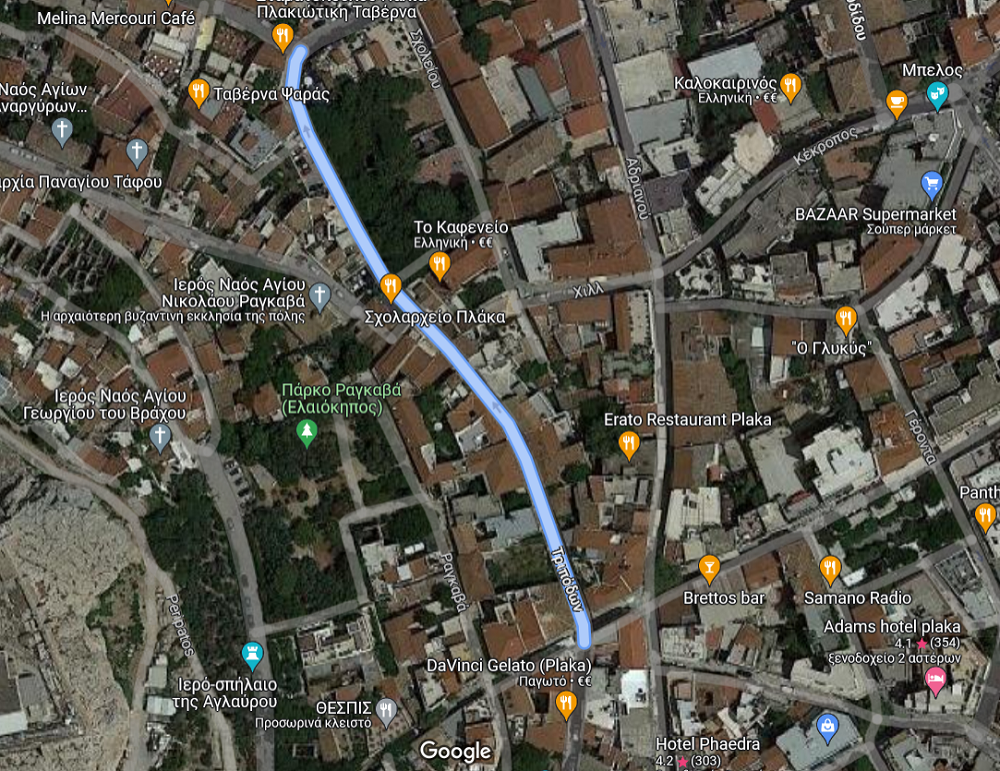Tap the Αγίου Γεωργίου του Βράχου church pin
Screen dimensions: 1000x771
click(160, 435)
